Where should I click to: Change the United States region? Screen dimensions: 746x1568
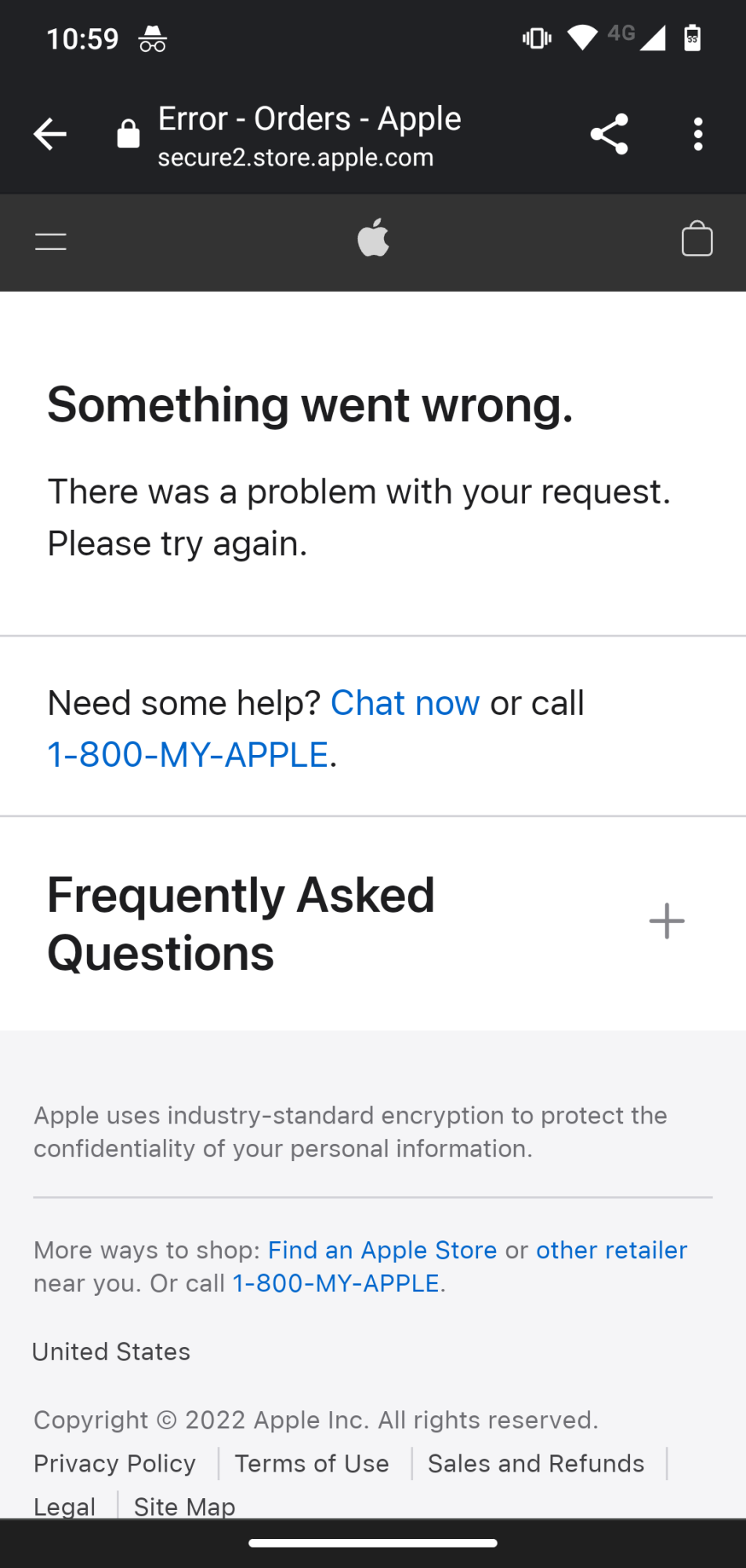[x=111, y=1352]
